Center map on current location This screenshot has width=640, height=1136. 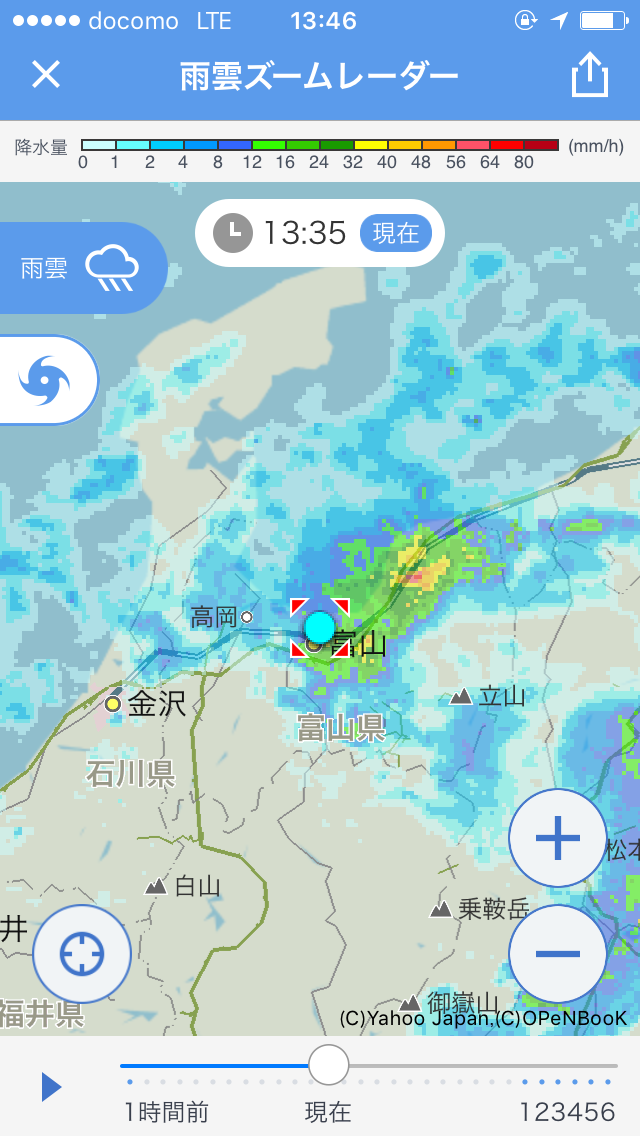(x=82, y=953)
